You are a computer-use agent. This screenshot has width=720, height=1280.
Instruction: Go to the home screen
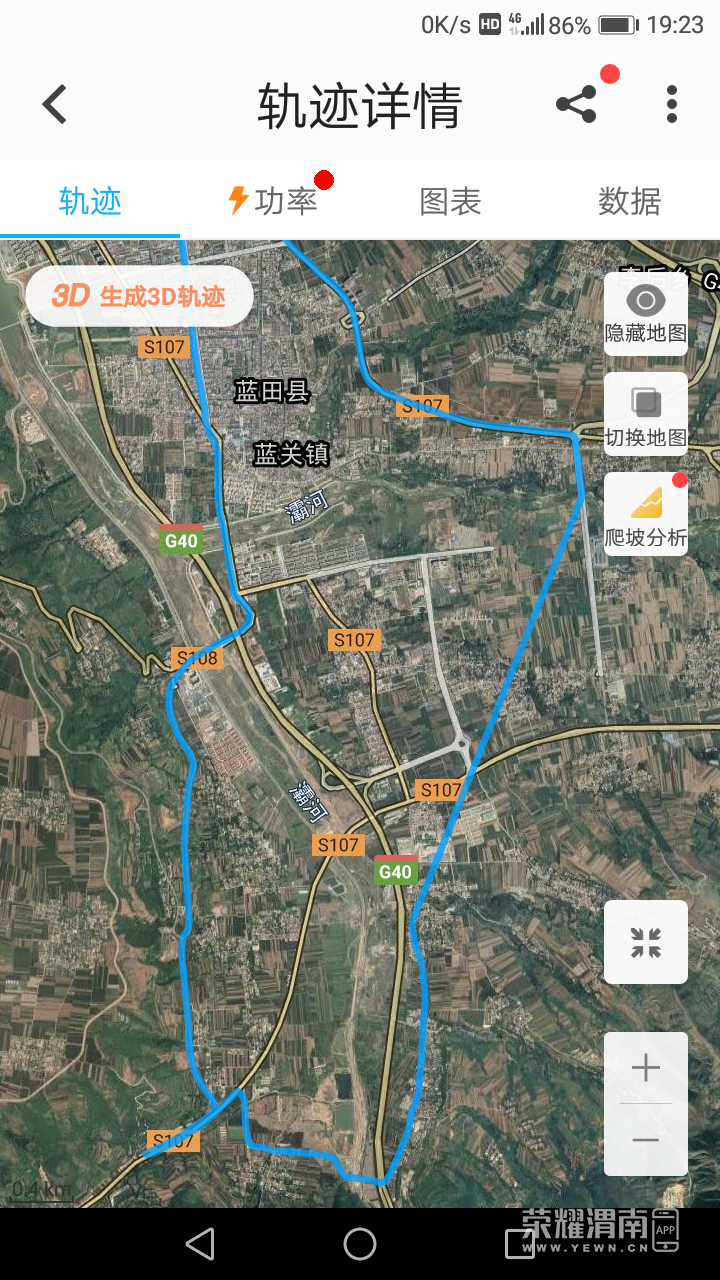[360, 1243]
